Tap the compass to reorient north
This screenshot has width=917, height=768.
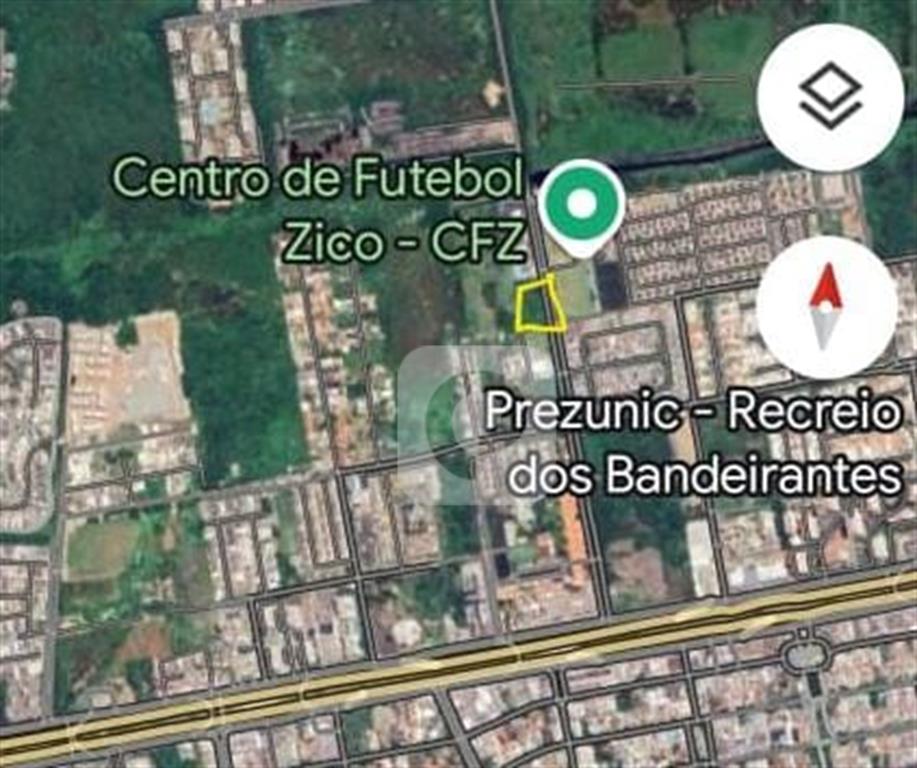[x=826, y=307]
